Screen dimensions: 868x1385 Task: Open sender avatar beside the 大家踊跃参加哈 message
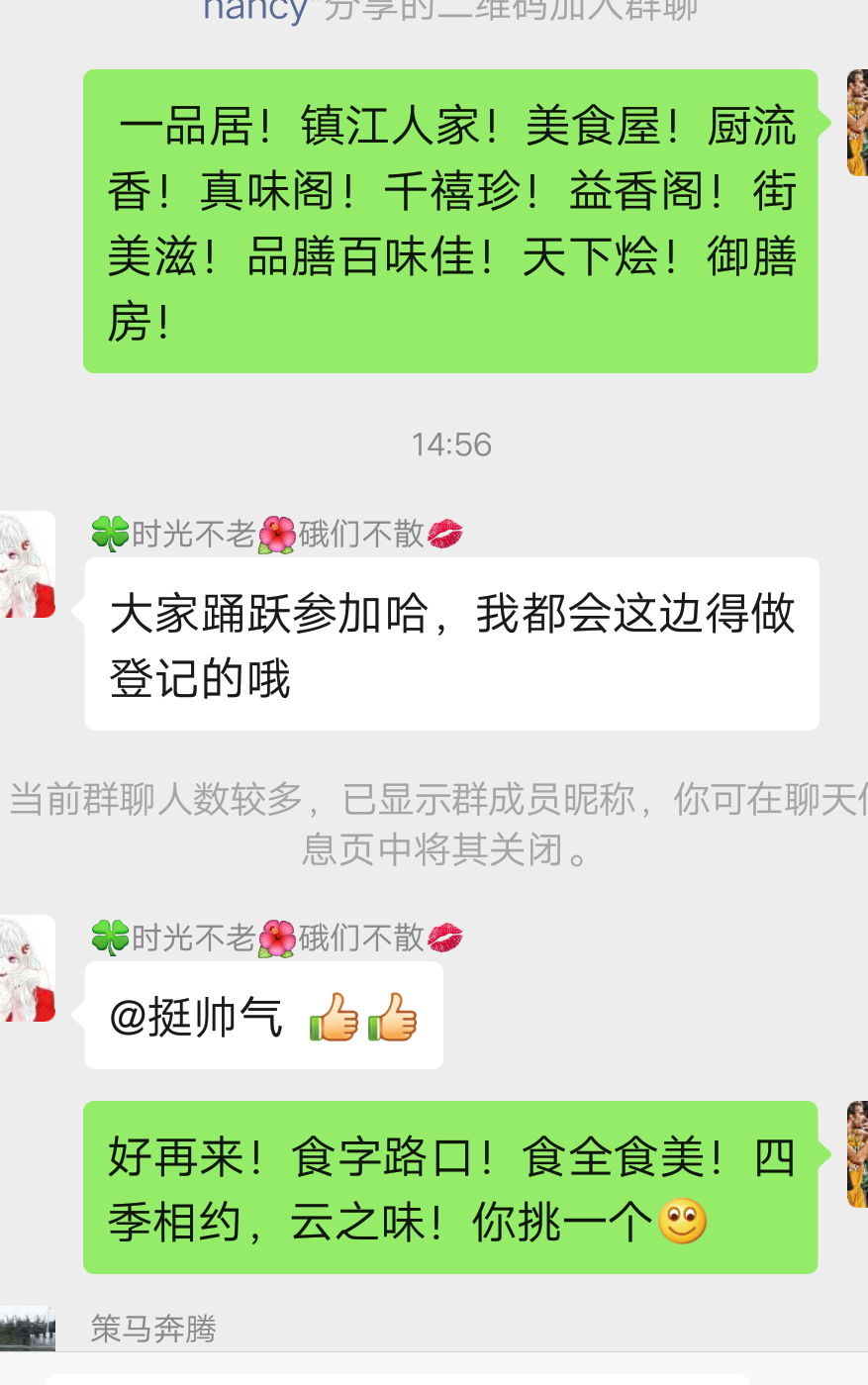point(27,564)
